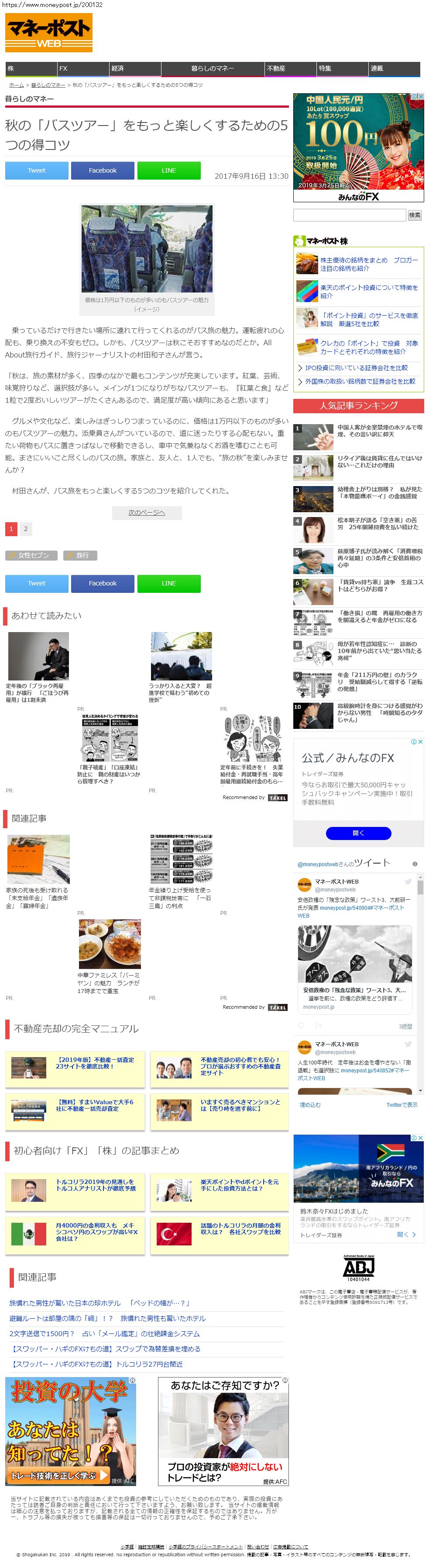Screen dimensions: 429x1568
Task: Open IPO投資に向いている証券会社を比較 link
Action: pyautogui.click(x=356, y=368)
